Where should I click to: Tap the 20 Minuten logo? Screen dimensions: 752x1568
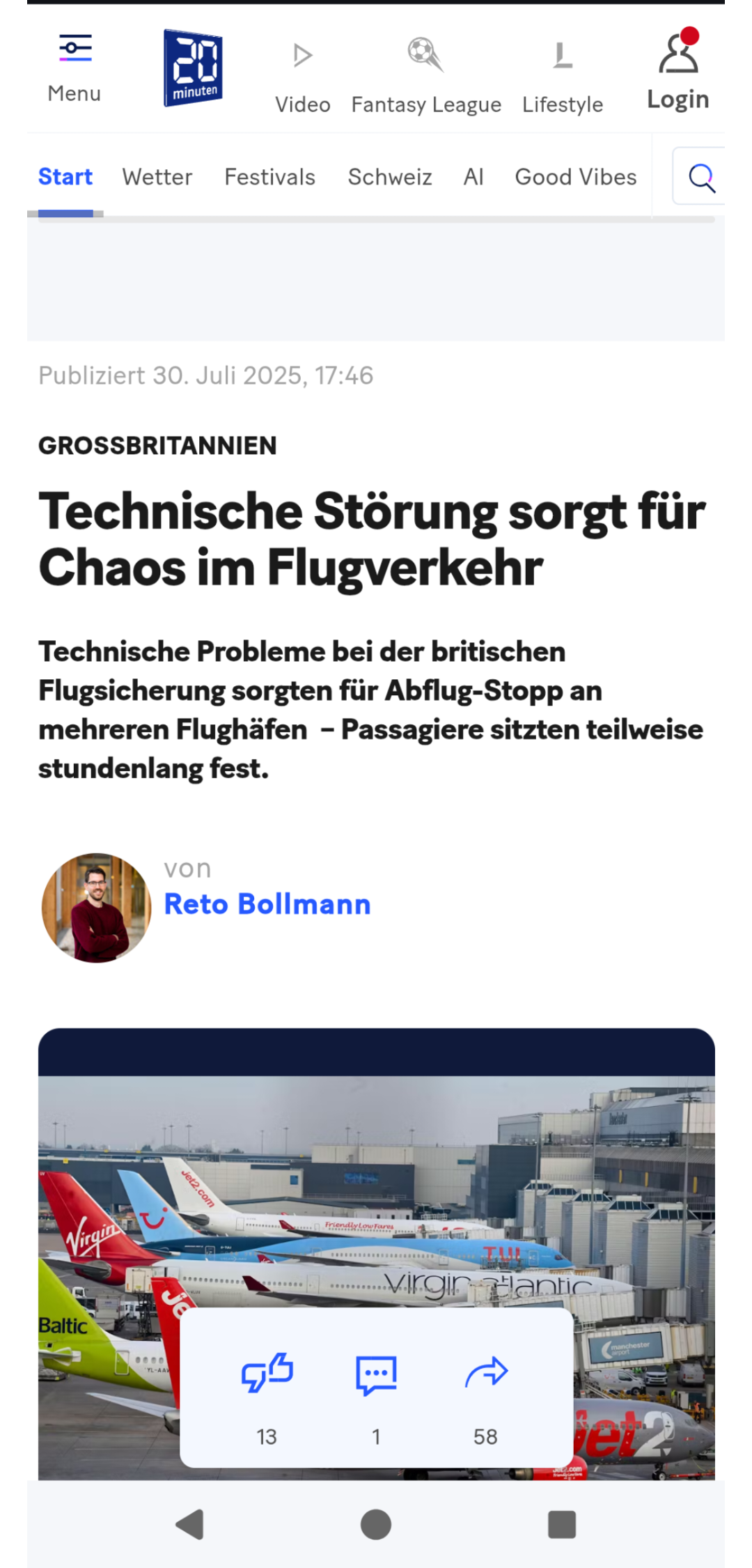(194, 68)
